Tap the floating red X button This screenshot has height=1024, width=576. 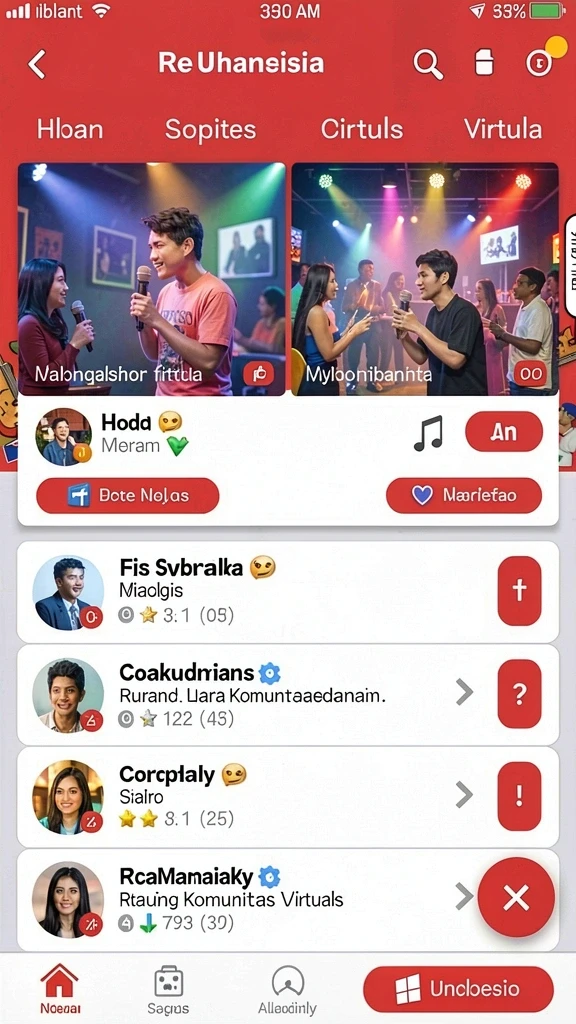pyautogui.click(x=516, y=898)
